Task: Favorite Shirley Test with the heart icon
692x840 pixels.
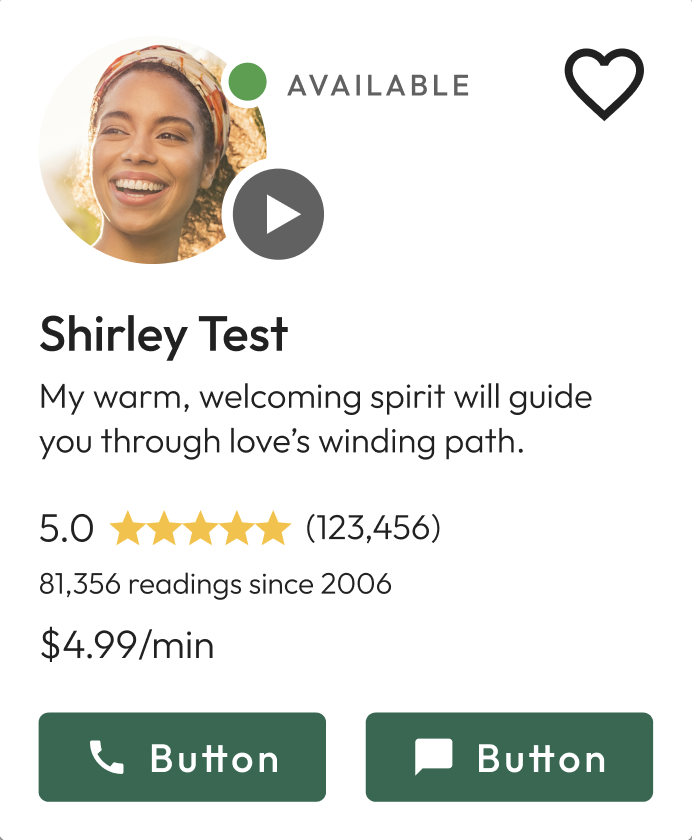Action: point(604,84)
